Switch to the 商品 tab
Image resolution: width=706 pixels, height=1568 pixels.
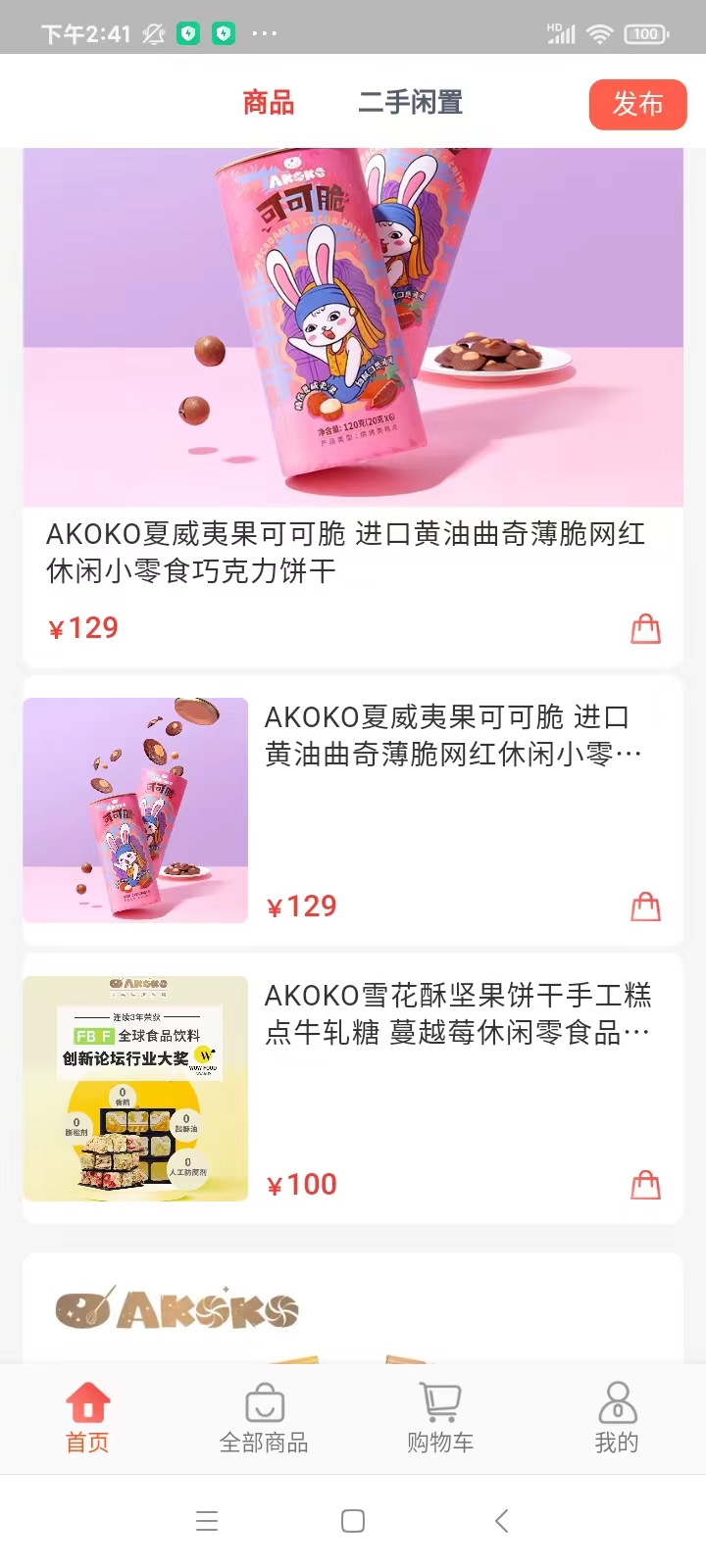pos(268,102)
